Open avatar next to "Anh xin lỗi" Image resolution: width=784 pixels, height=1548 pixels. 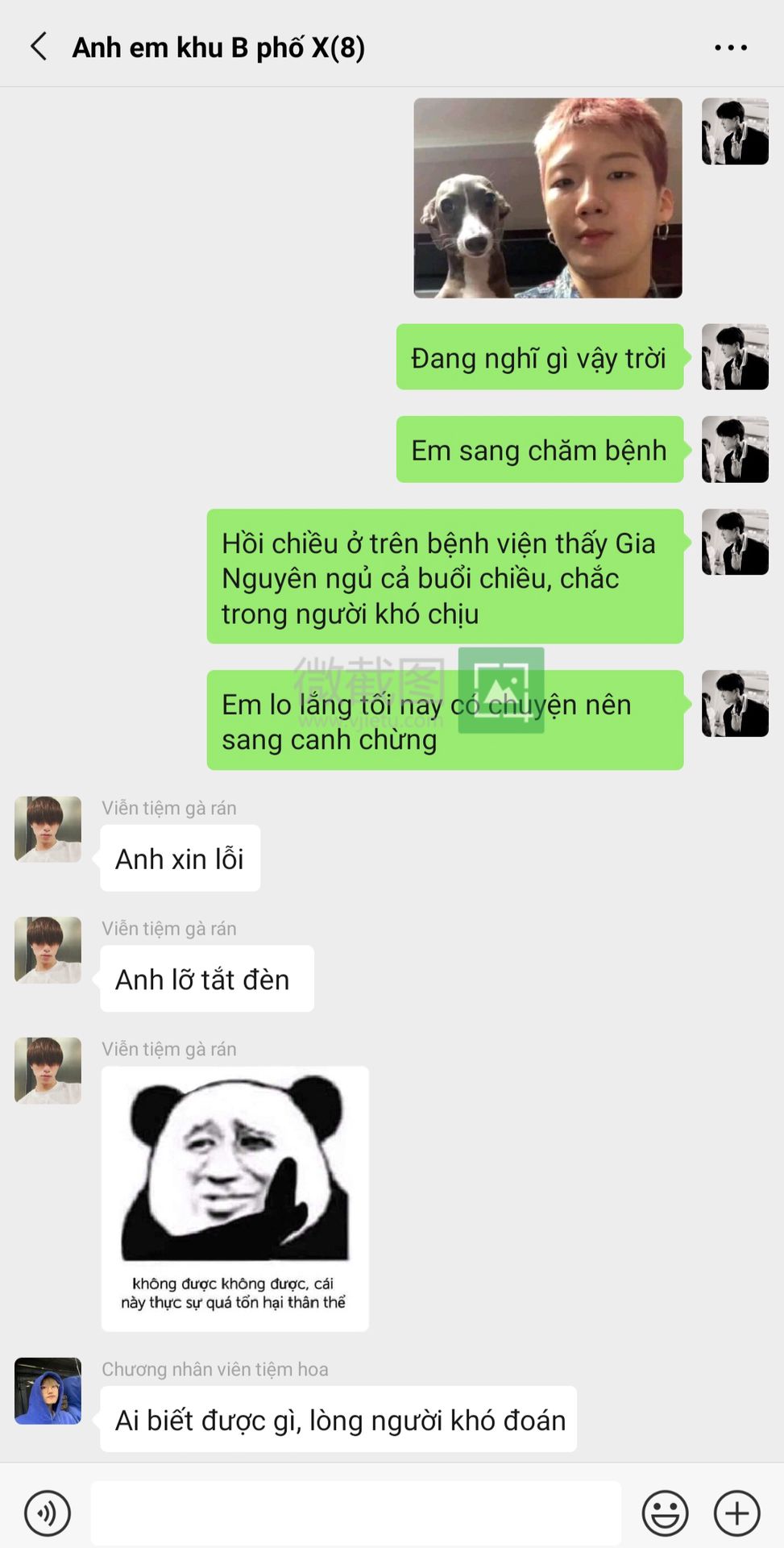[48, 829]
